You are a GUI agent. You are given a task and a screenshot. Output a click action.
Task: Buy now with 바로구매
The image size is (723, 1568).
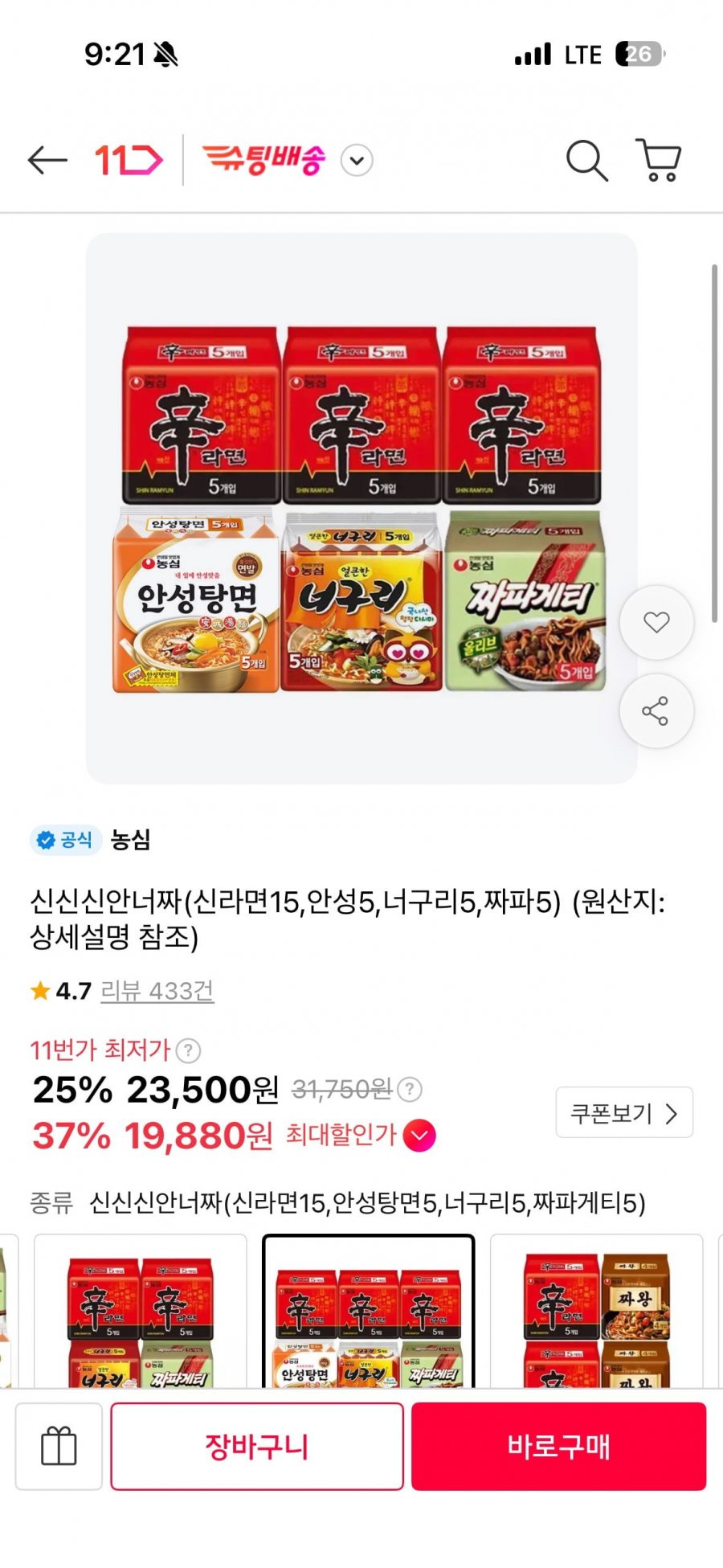[x=559, y=1447]
